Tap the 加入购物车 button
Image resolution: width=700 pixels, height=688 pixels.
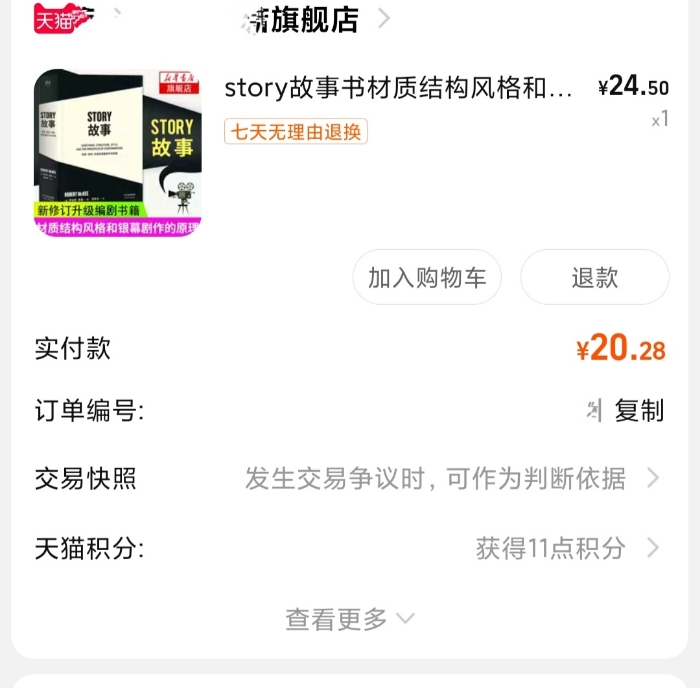427,277
